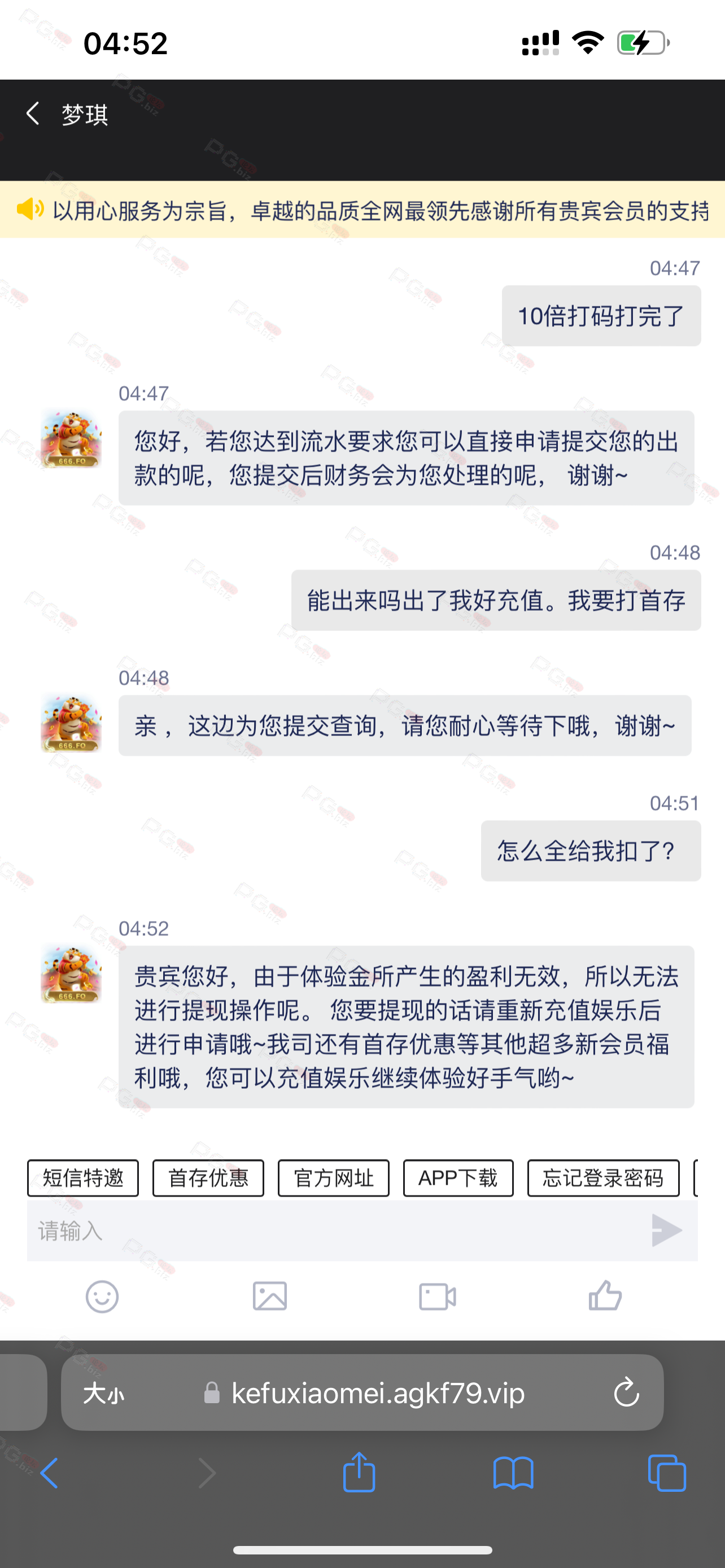The width and height of the screenshot is (725, 1568).
Task: Tap the 短信特邀 quick reply chip
Action: coord(83,1178)
